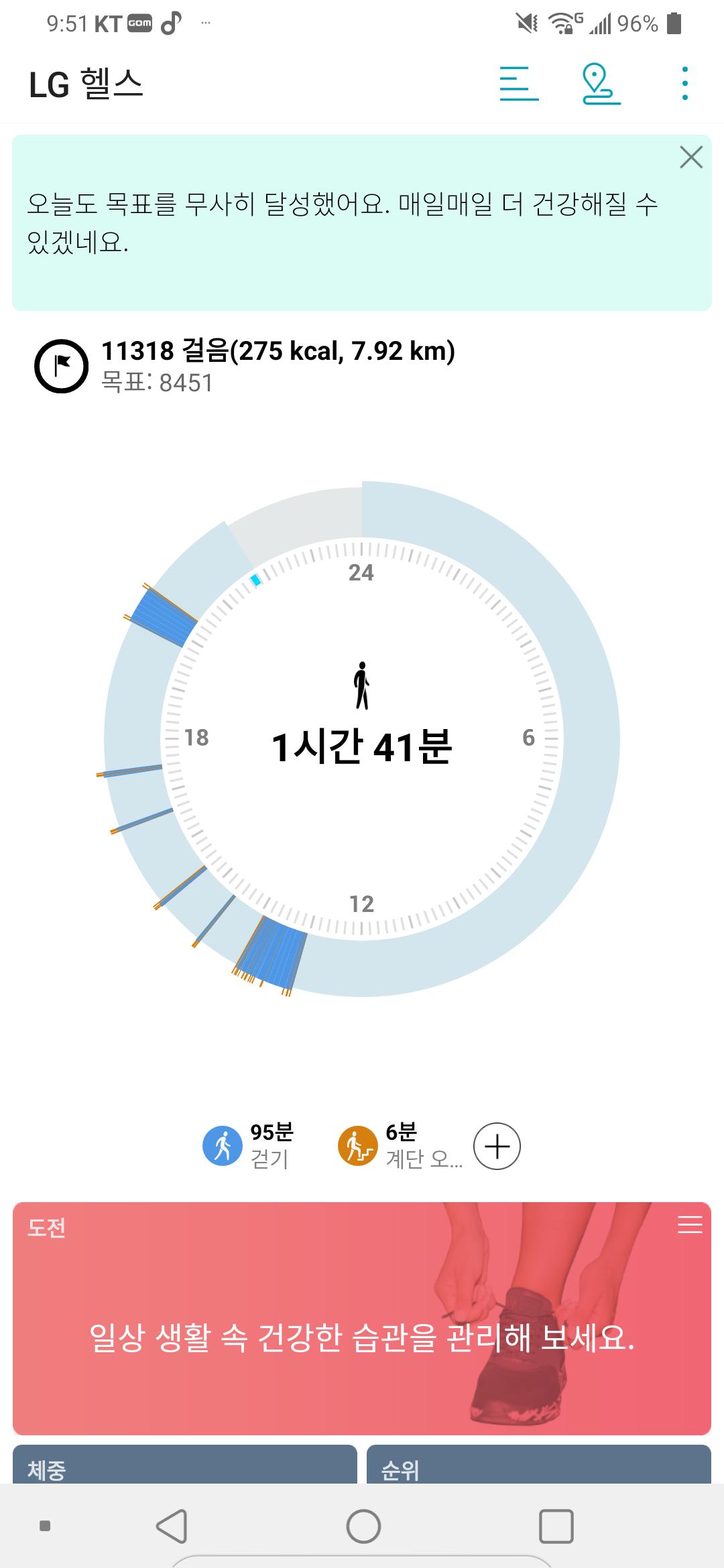Open the overflow menu
Image resolution: width=724 pixels, height=1568 pixels.
684,84
